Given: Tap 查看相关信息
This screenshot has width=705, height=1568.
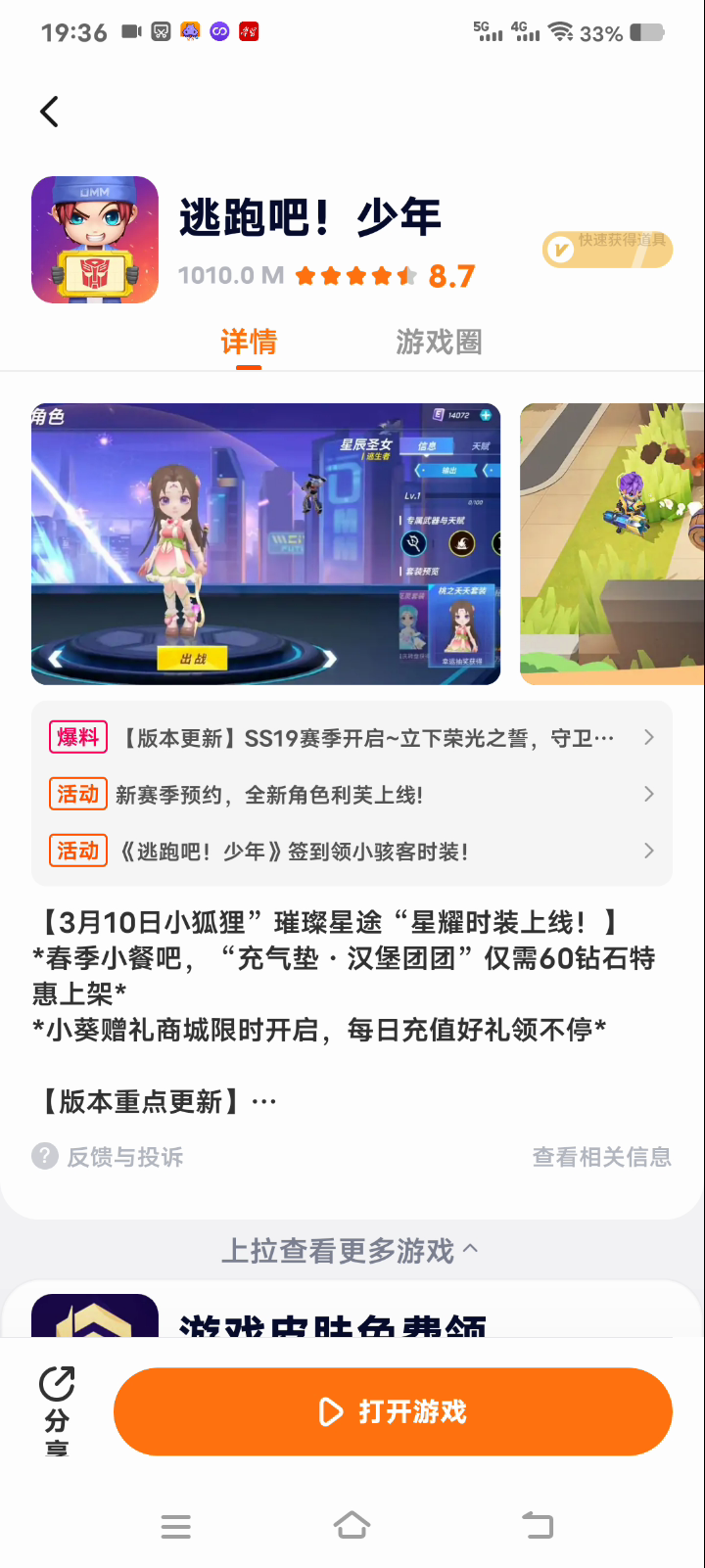Looking at the screenshot, I should pyautogui.click(x=601, y=1157).
